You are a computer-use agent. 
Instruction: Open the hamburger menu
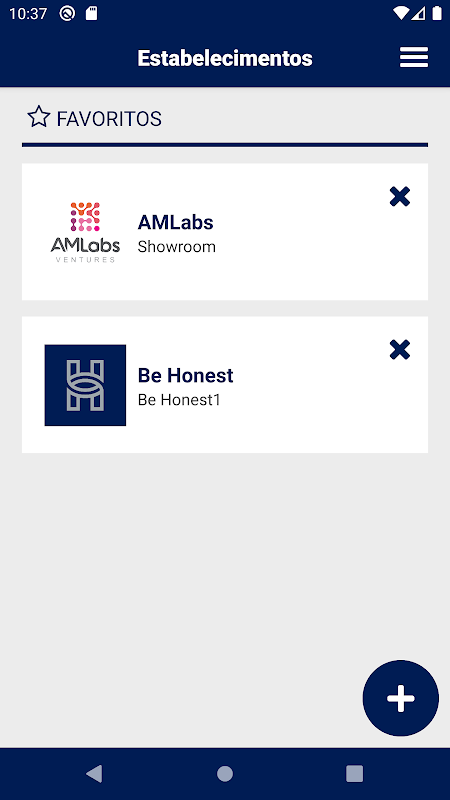(414, 57)
